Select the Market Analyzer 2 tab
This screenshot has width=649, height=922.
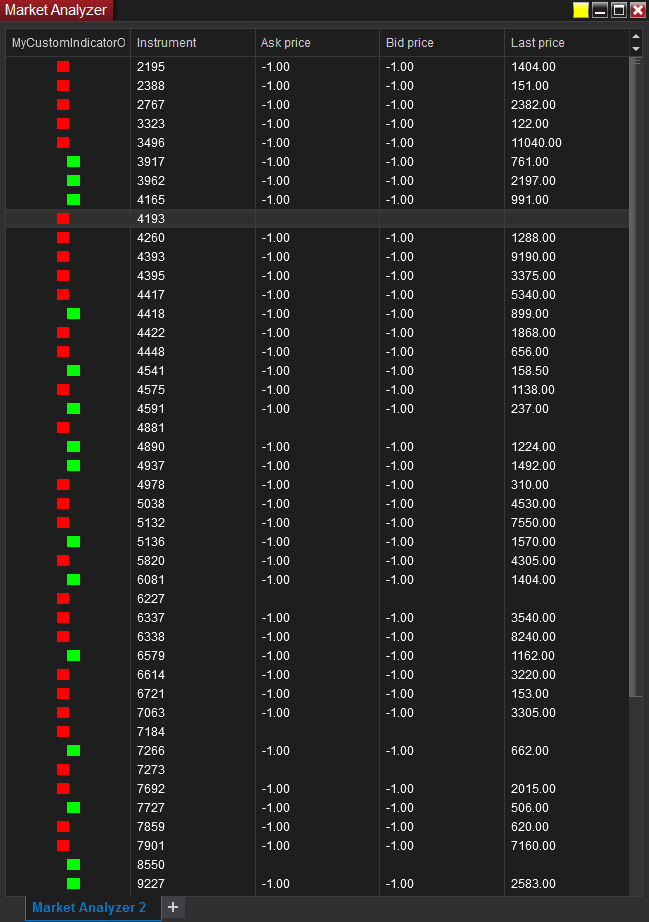pyautogui.click(x=89, y=907)
